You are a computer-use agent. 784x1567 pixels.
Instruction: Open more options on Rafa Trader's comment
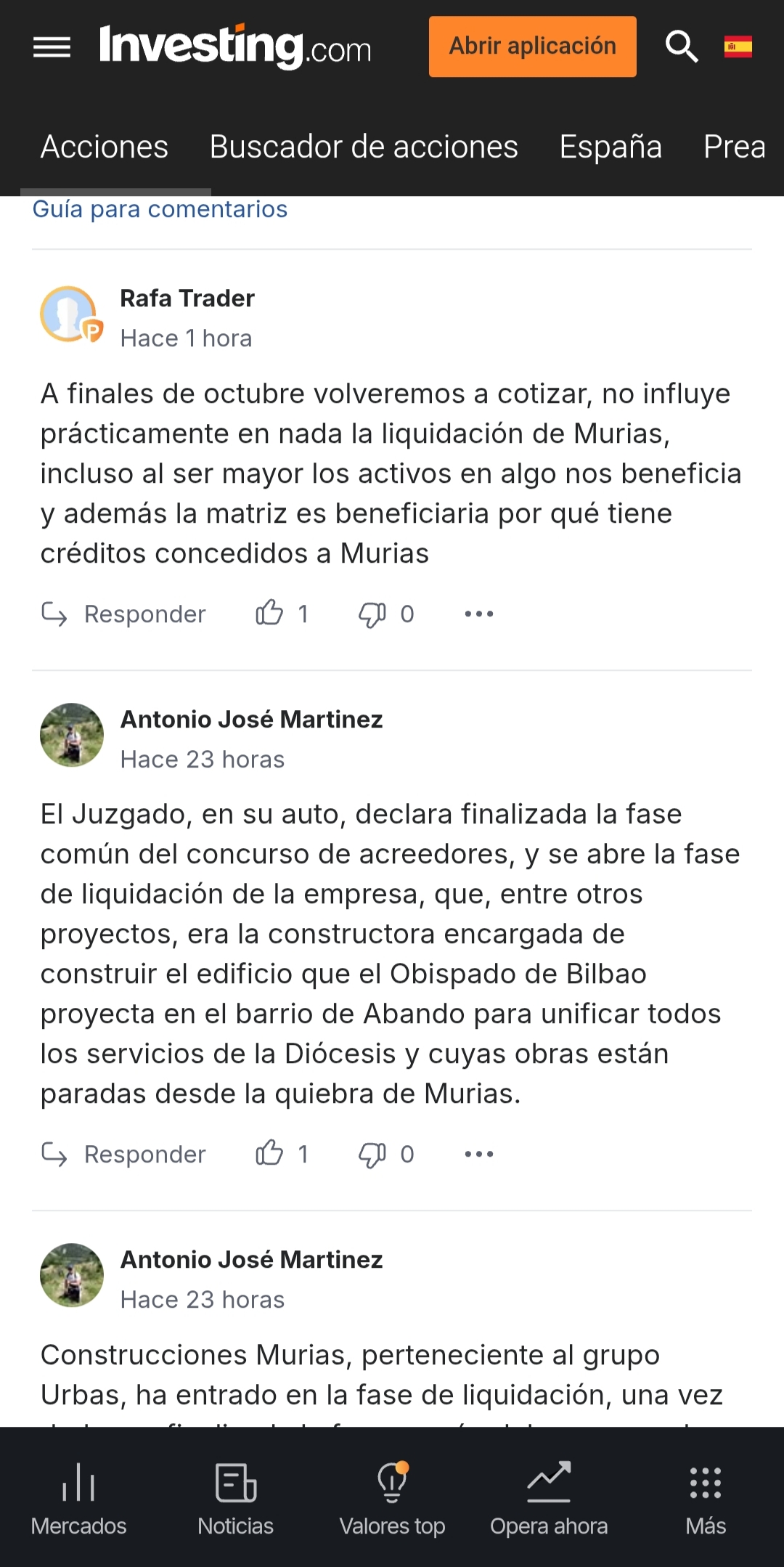click(479, 614)
